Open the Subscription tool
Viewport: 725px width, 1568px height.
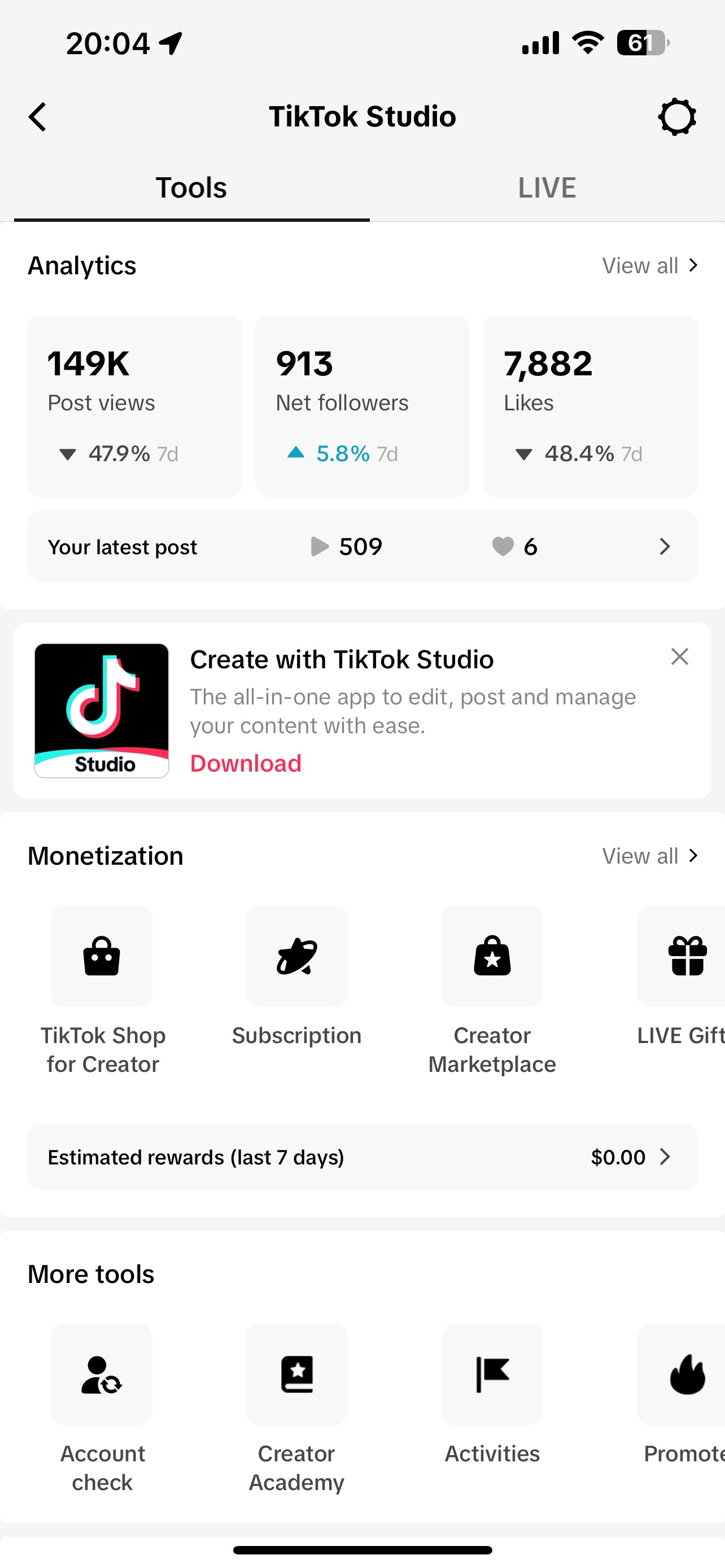click(x=297, y=977)
